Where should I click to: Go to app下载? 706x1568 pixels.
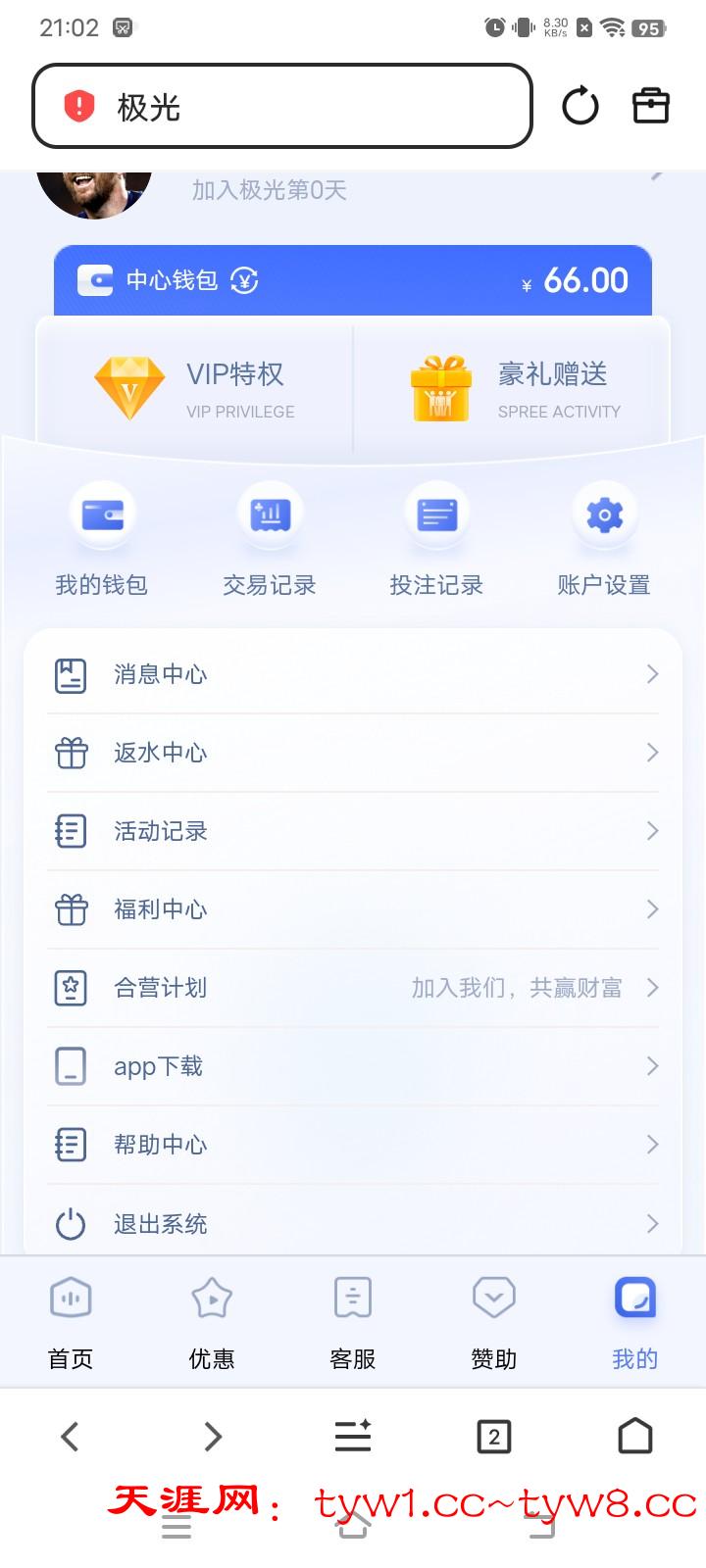coord(353,1066)
